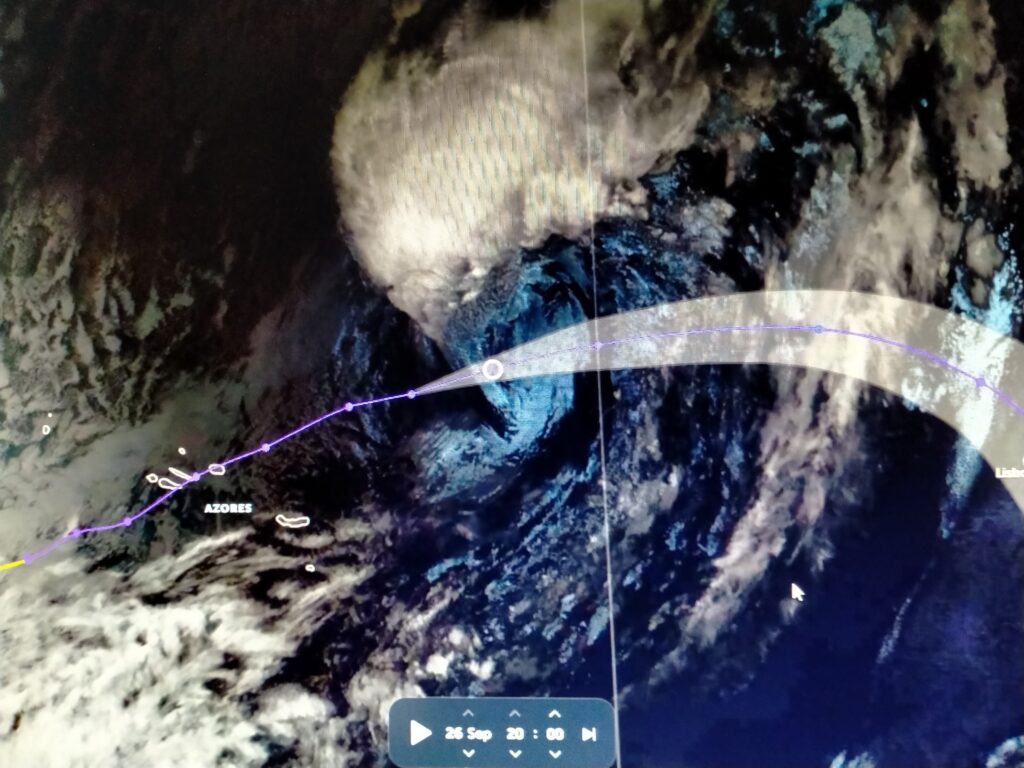
Task: Increase the minutes above 00
Action: point(554,715)
